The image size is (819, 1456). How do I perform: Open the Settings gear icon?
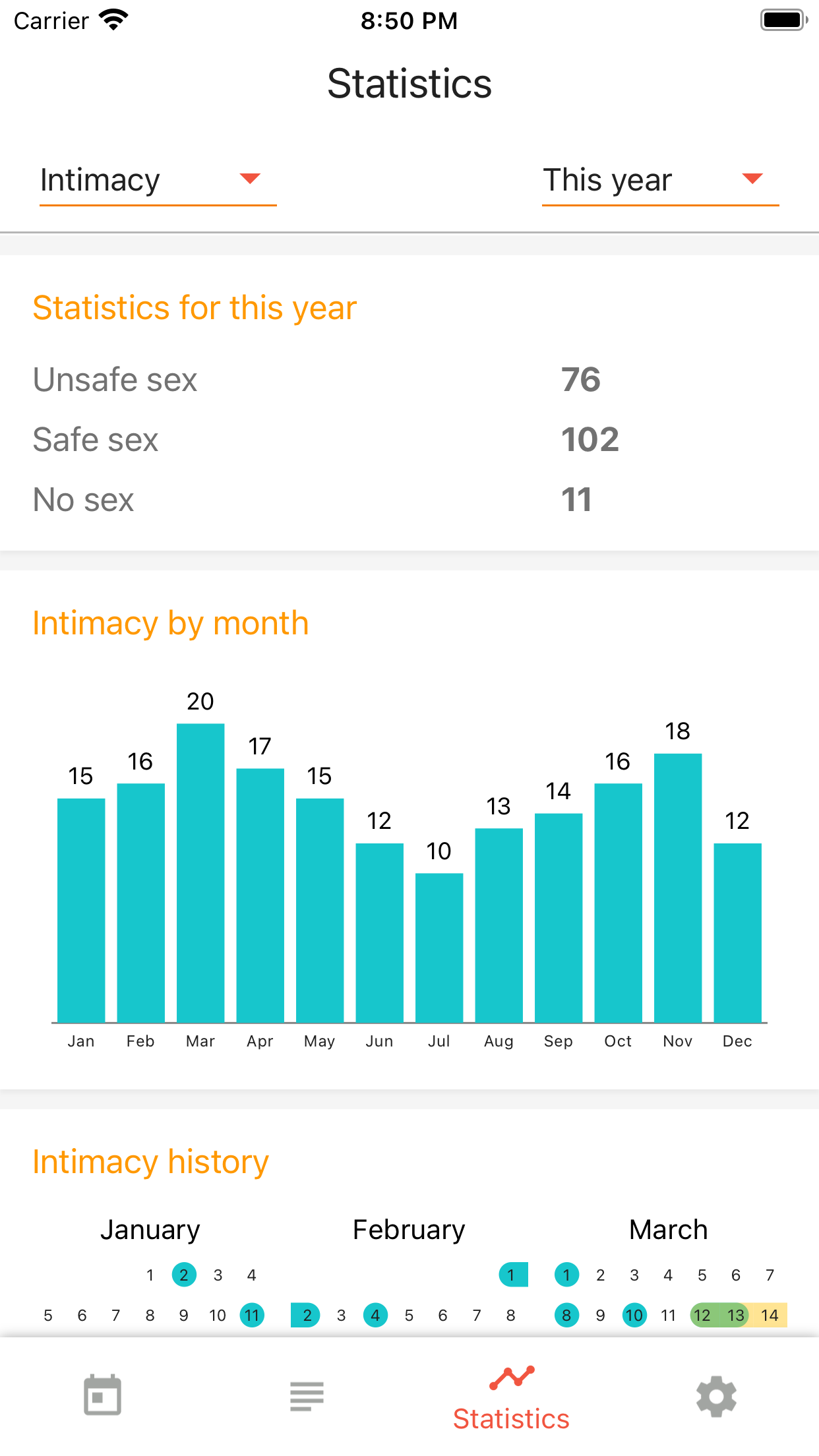click(x=717, y=1396)
